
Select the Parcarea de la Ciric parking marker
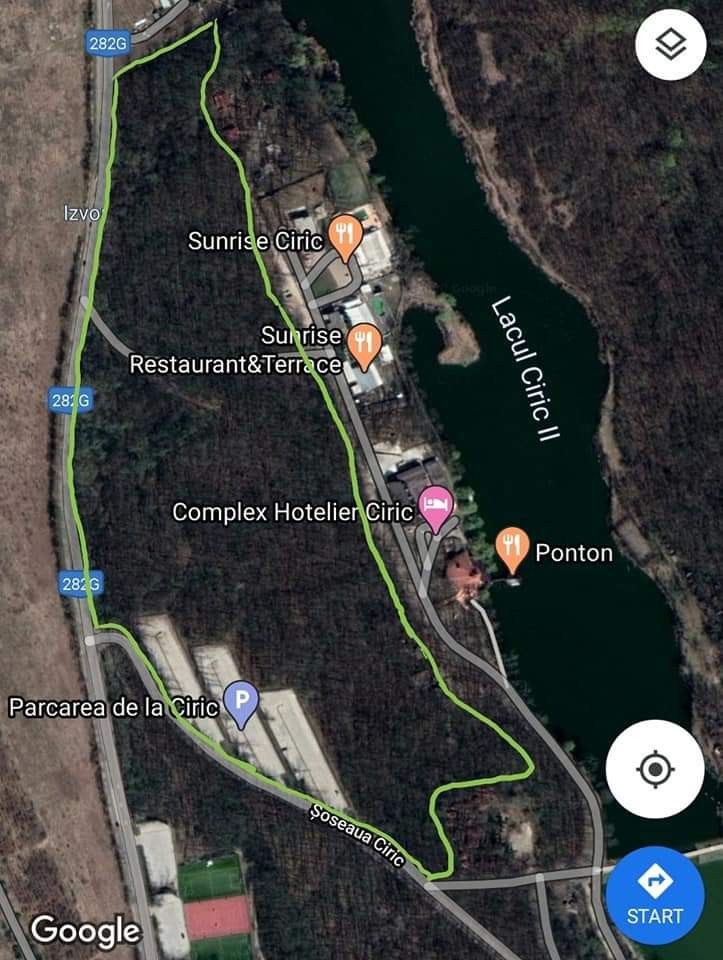click(x=241, y=702)
